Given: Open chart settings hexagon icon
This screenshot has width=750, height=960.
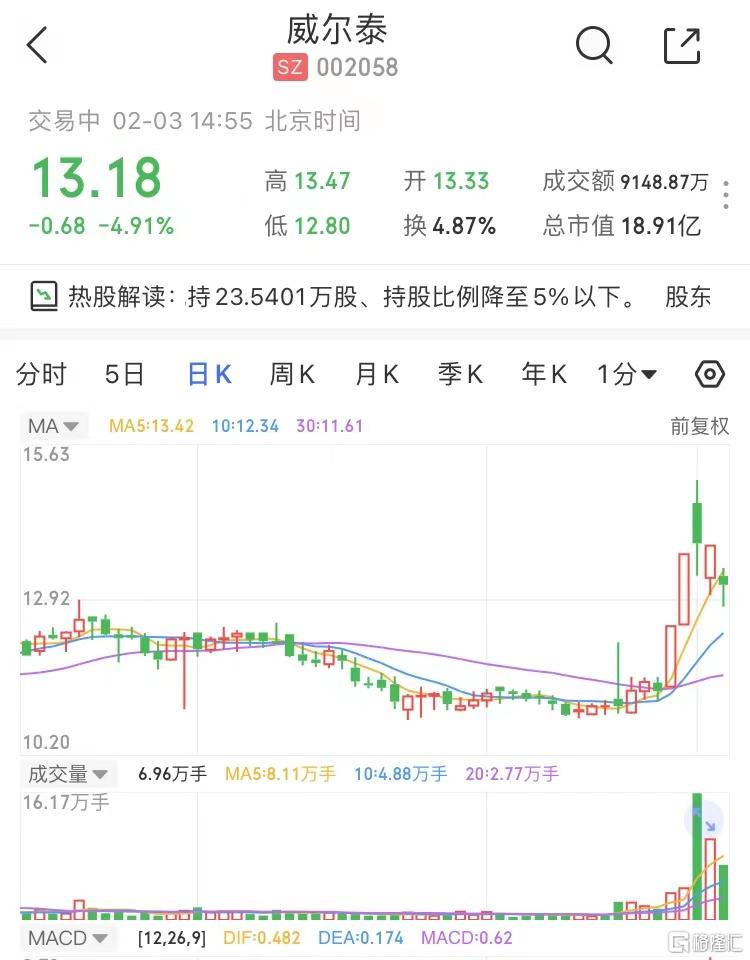Looking at the screenshot, I should click(709, 375).
